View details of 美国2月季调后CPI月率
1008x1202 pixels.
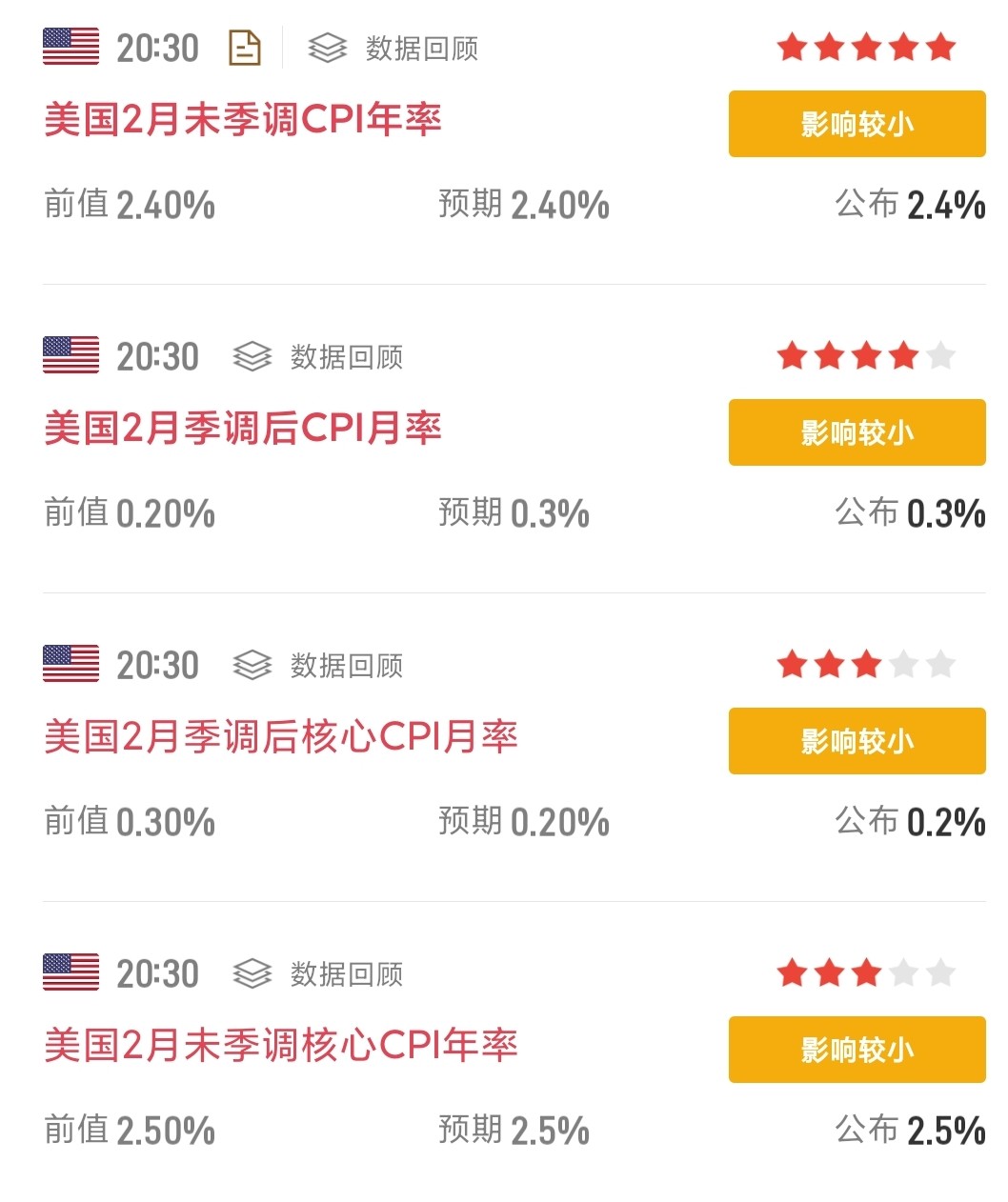click(243, 429)
